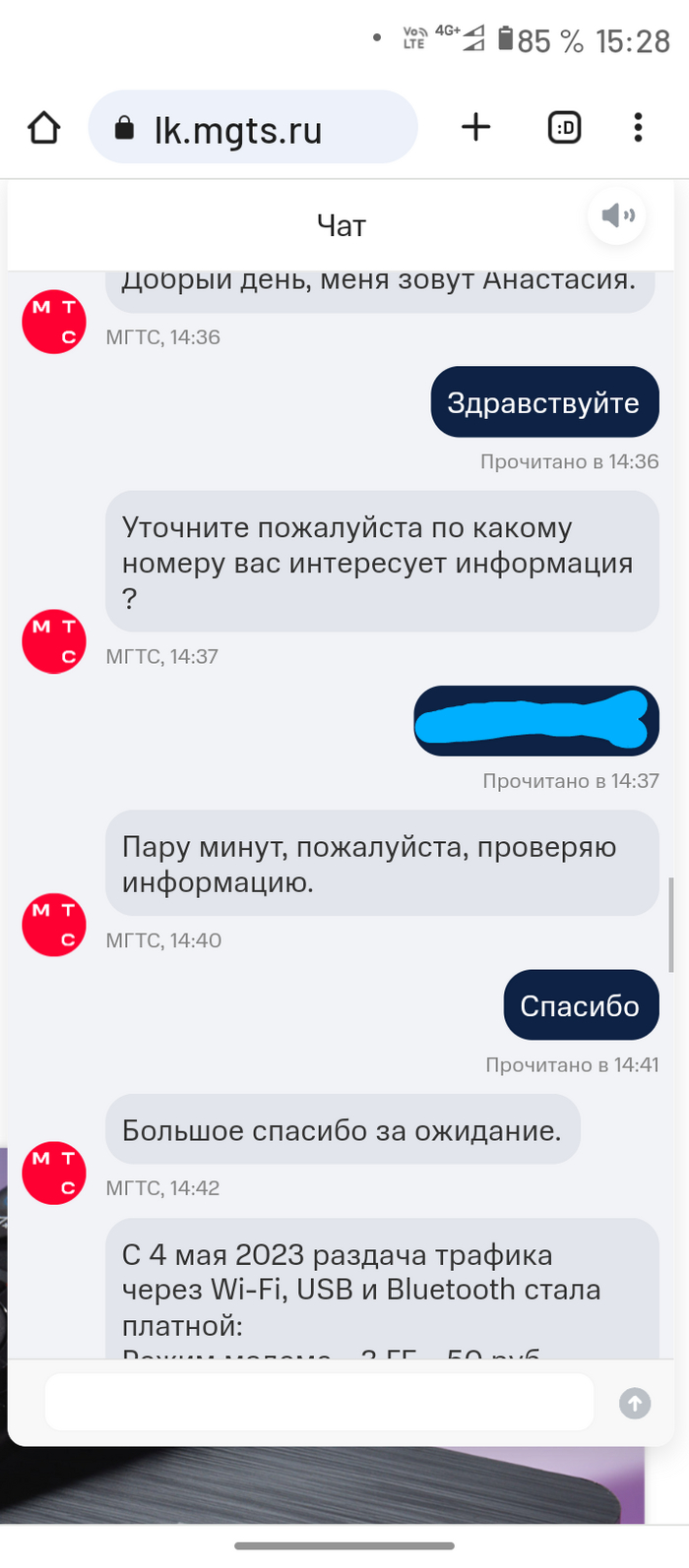Viewport: 689px width, 1568px height.
Task: Open a new browser tab
Action: (x=476, y=127)
